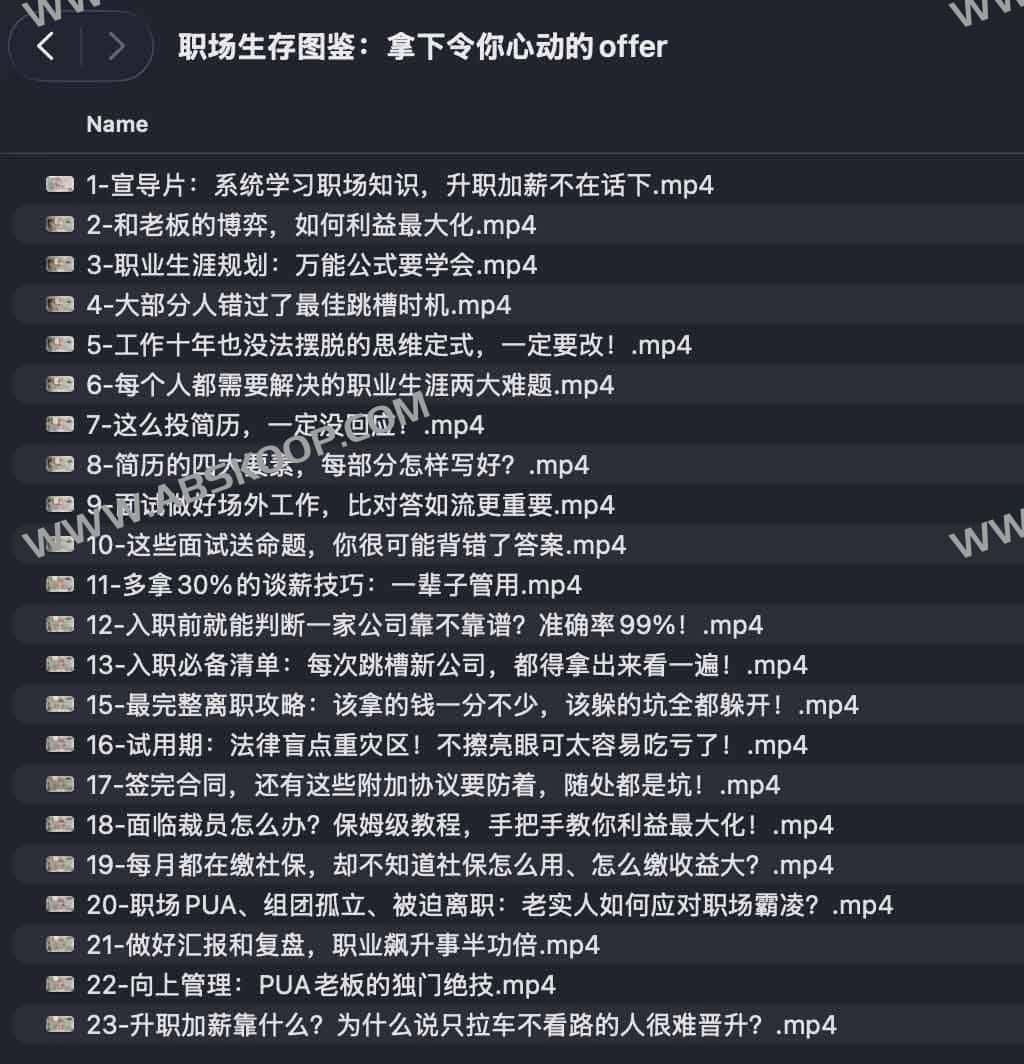Click the thumbnail icon next to 职场PUA file 20
The image size is (1024, 1064).
pyautogui.click(x=57, y=904)
